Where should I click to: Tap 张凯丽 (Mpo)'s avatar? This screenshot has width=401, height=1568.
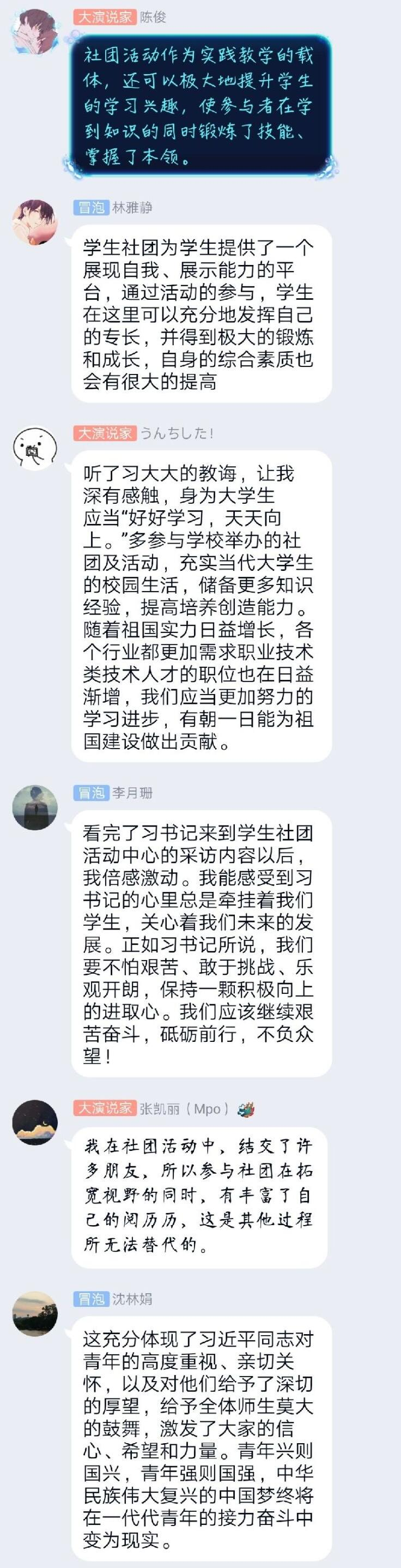pyautogui.click(x=35, y=1122)
